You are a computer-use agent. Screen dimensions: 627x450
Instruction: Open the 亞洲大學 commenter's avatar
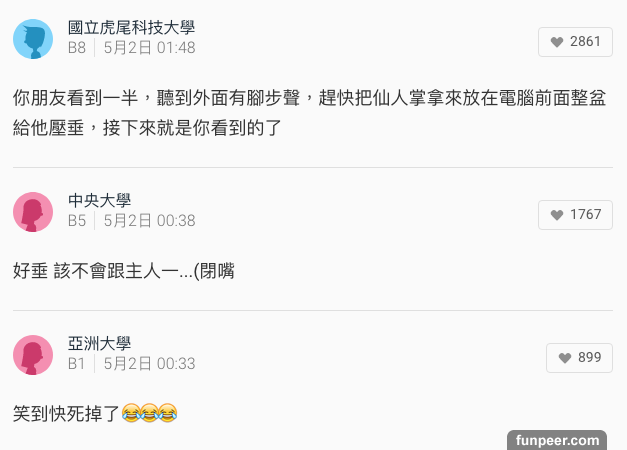tap(33, 355)
